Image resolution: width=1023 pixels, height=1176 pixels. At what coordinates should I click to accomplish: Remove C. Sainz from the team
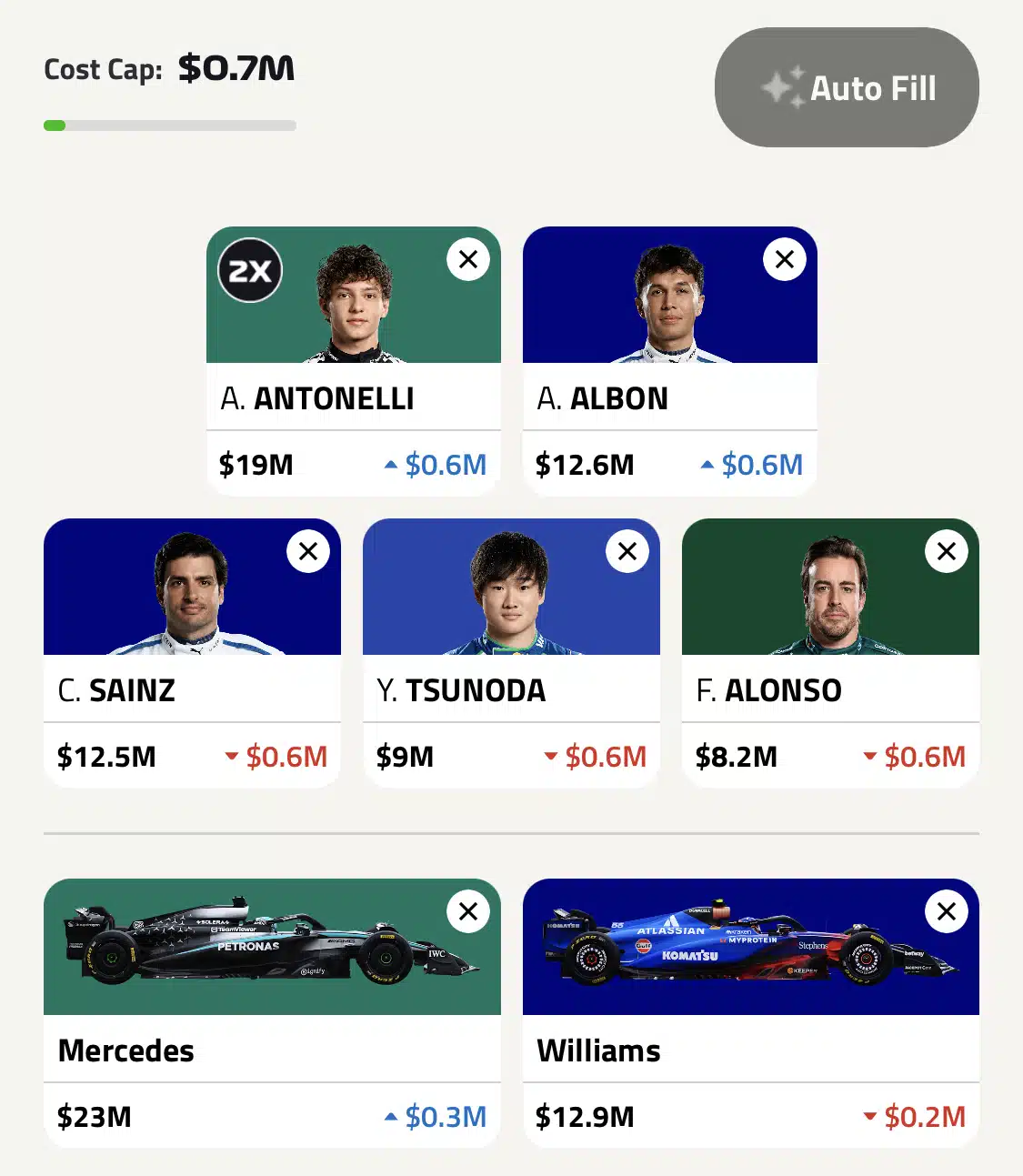[308, 551]
